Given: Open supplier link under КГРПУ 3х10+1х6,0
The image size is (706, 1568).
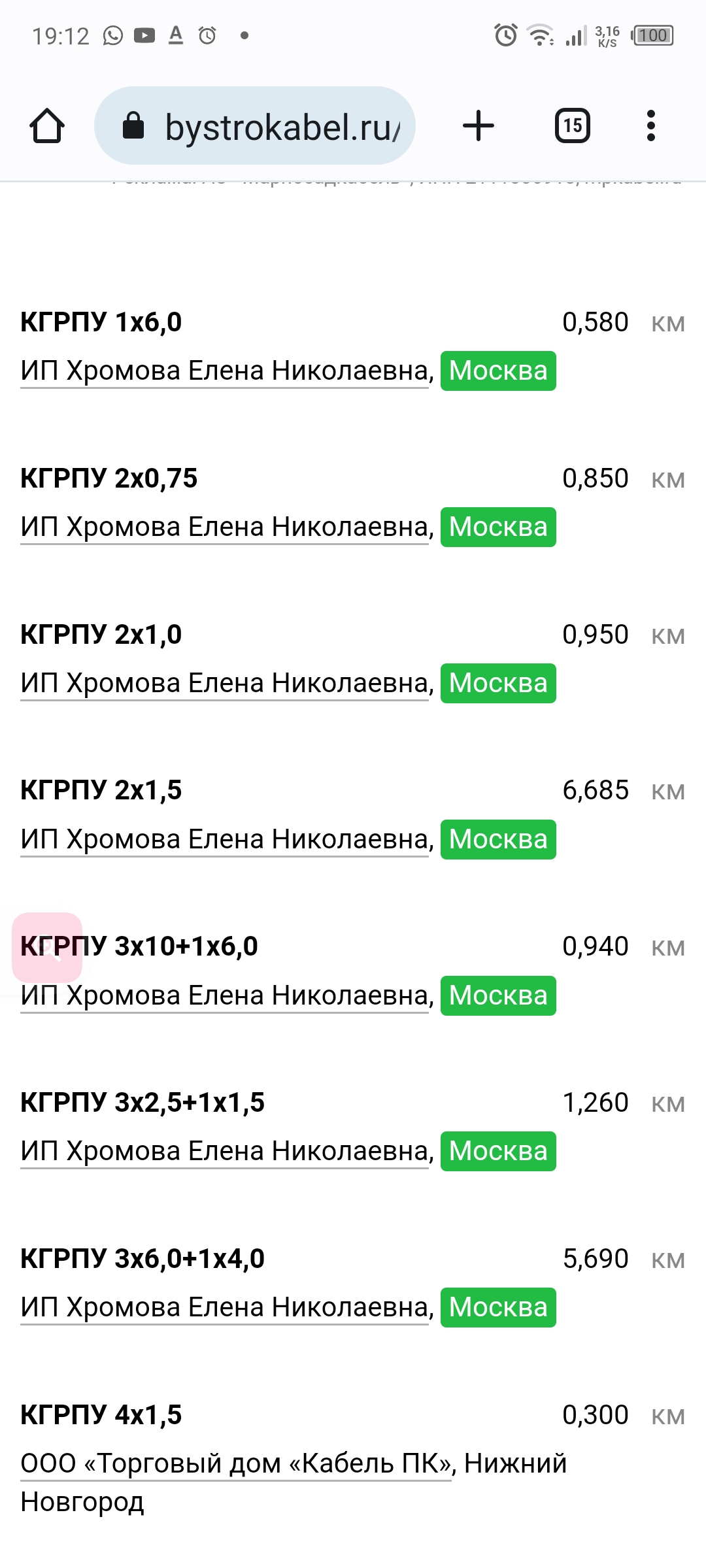Looking at the screenshot, I should [x=225, y=995].
